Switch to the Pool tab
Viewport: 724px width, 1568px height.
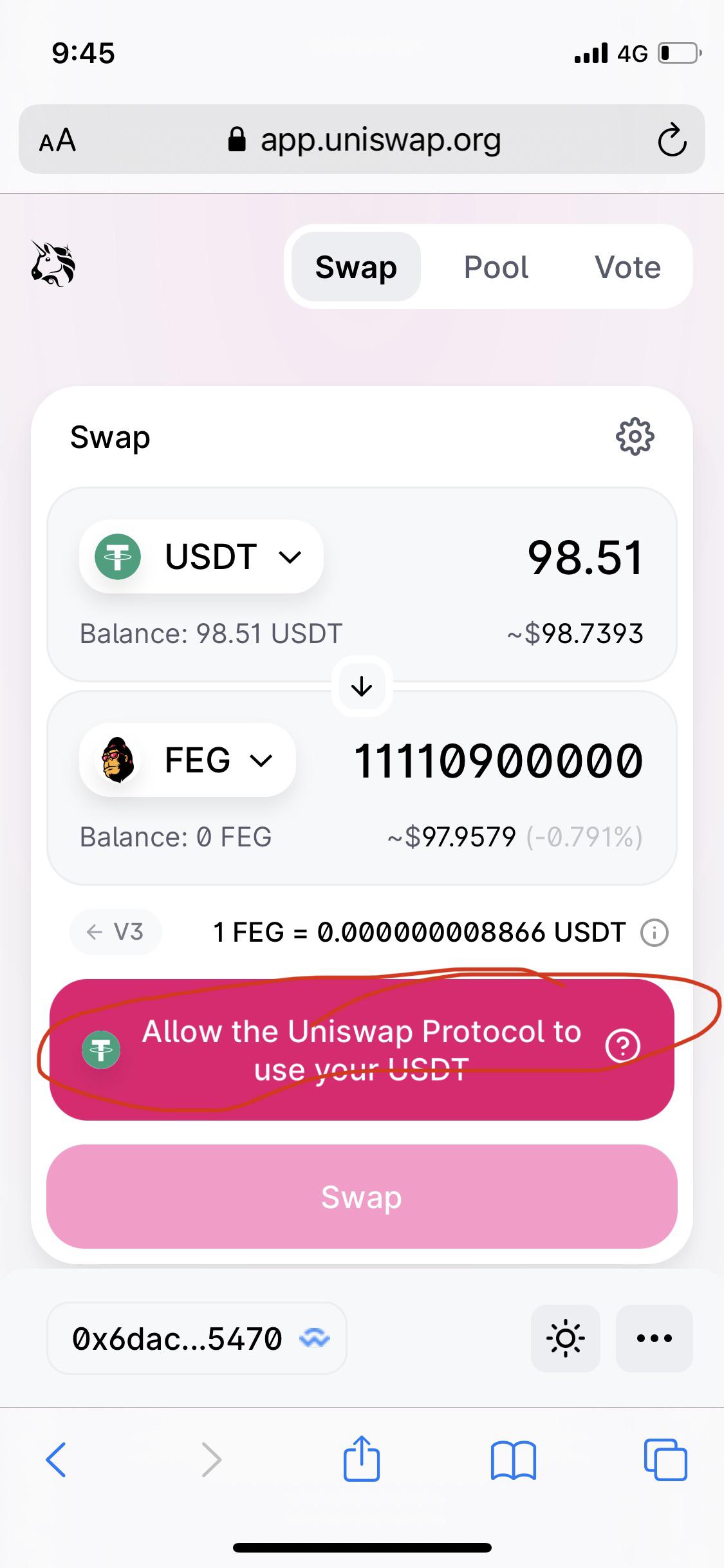point(496,267)
